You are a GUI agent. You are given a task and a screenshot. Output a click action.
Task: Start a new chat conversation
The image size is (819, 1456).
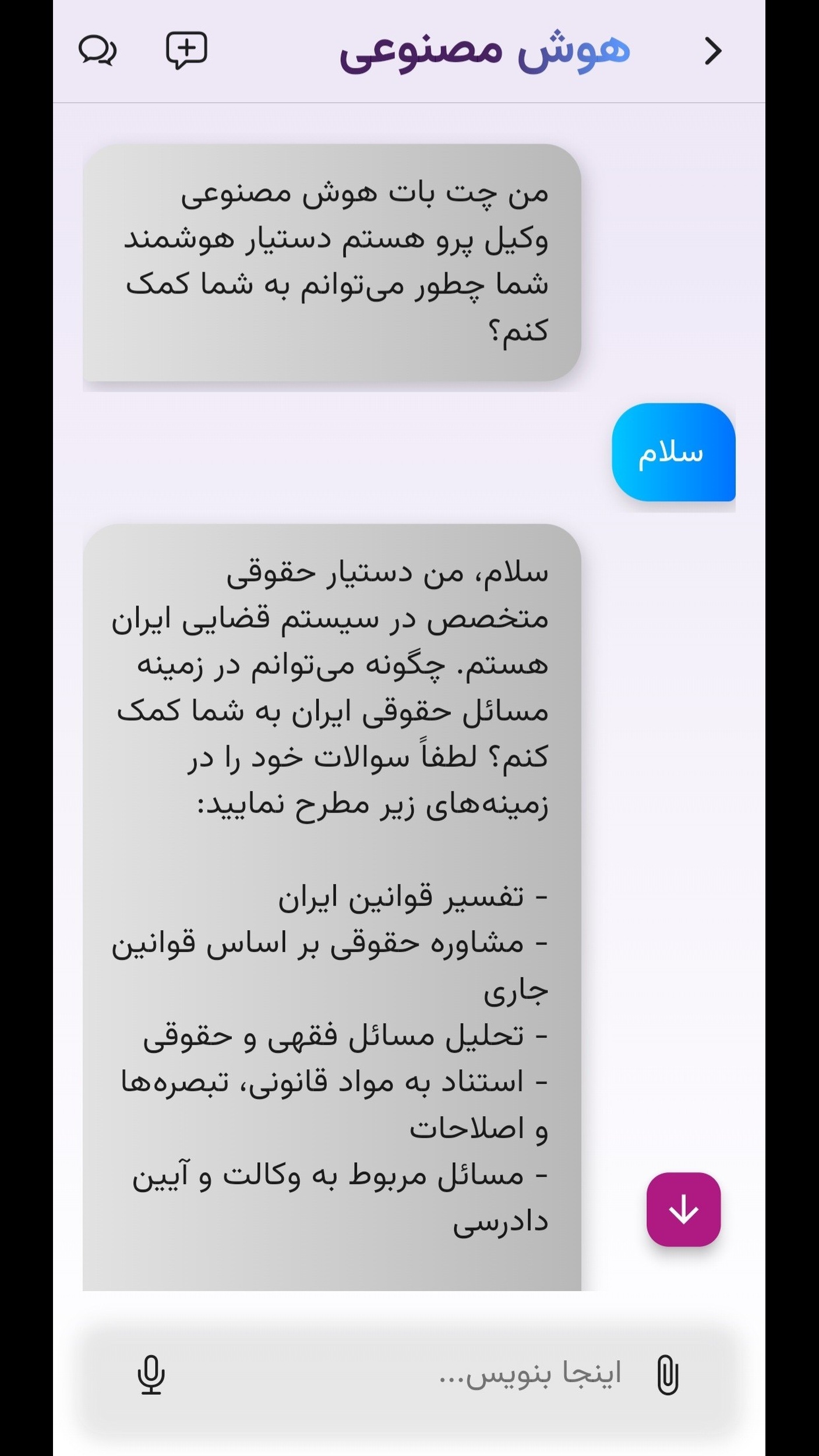tap(186, 51)
